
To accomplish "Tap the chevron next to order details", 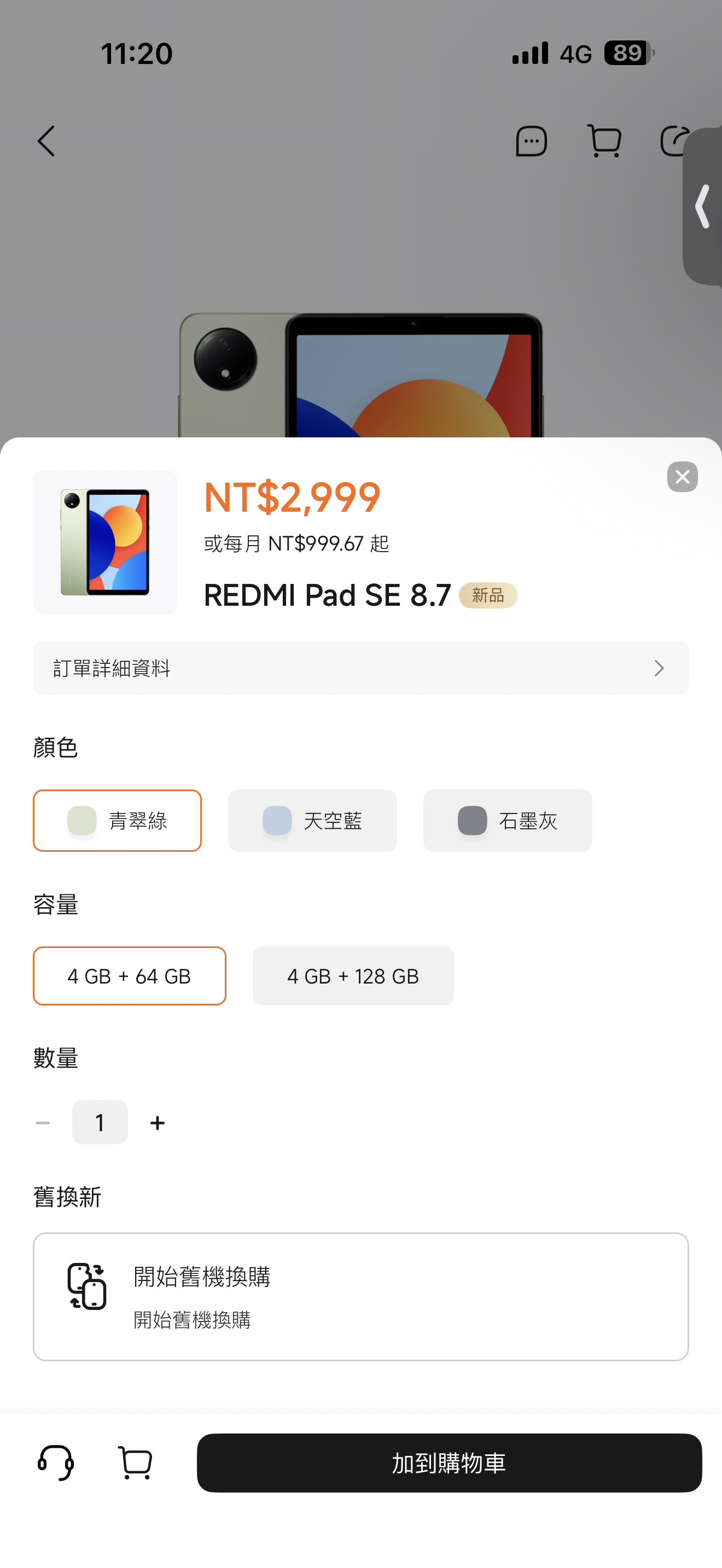I will [658, 668].
